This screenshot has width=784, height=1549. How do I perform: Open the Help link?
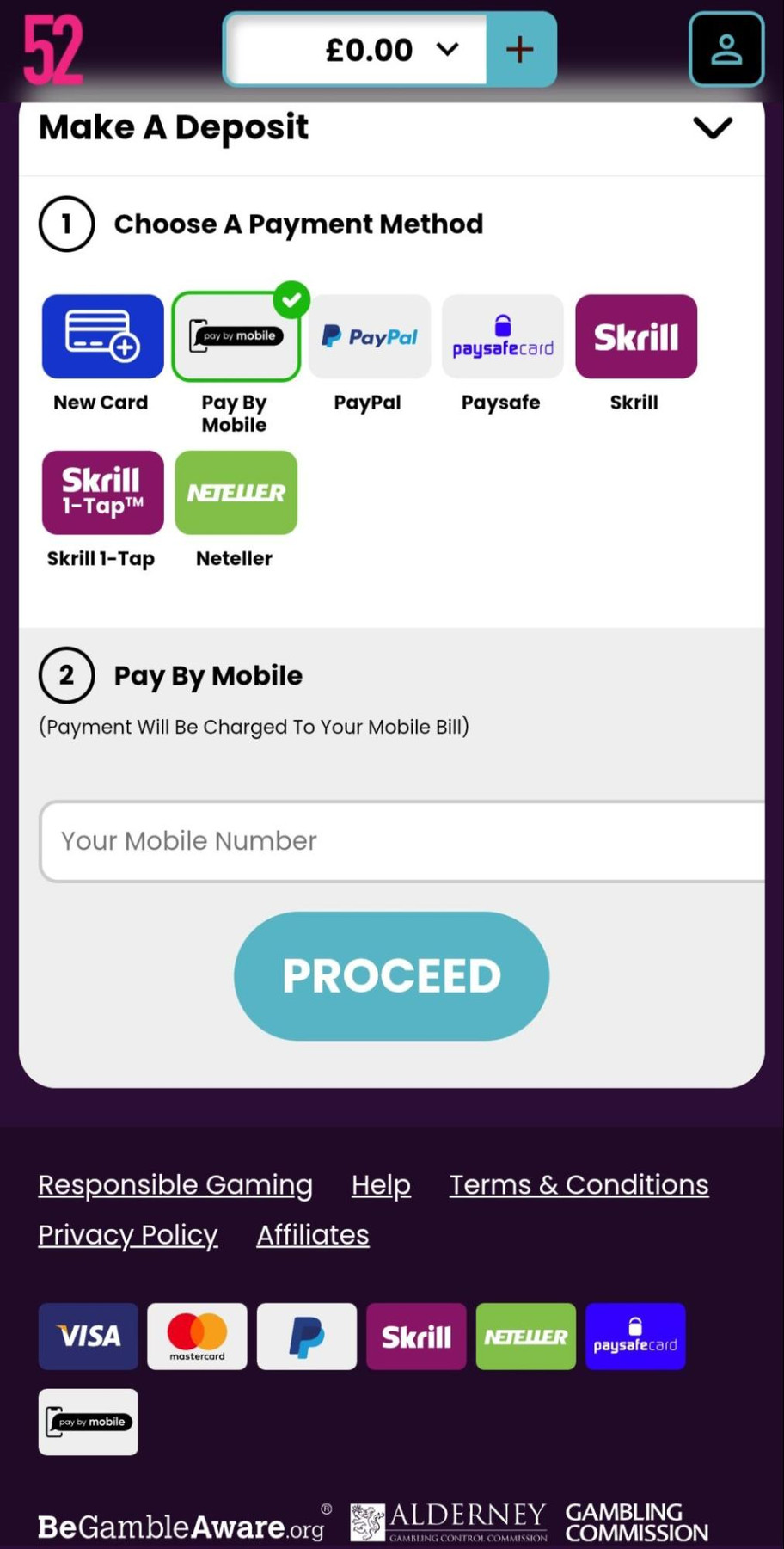pyautogui.click(x=381, y=1184)
